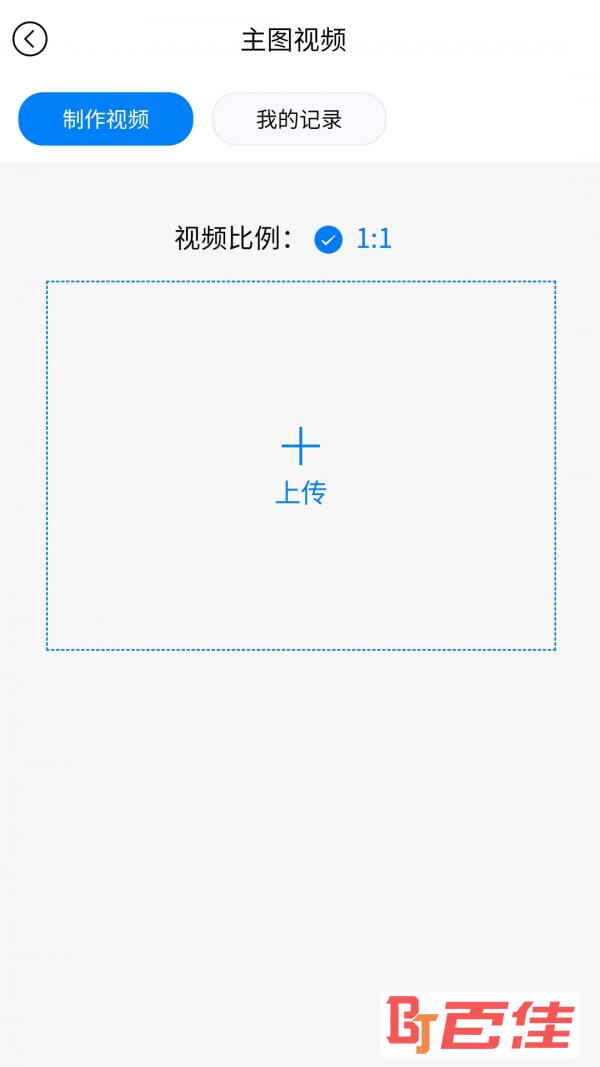Tap the 上传 plus area to upload
Image resolution: width=600 pixels, height=1067 pixels.
300,465
